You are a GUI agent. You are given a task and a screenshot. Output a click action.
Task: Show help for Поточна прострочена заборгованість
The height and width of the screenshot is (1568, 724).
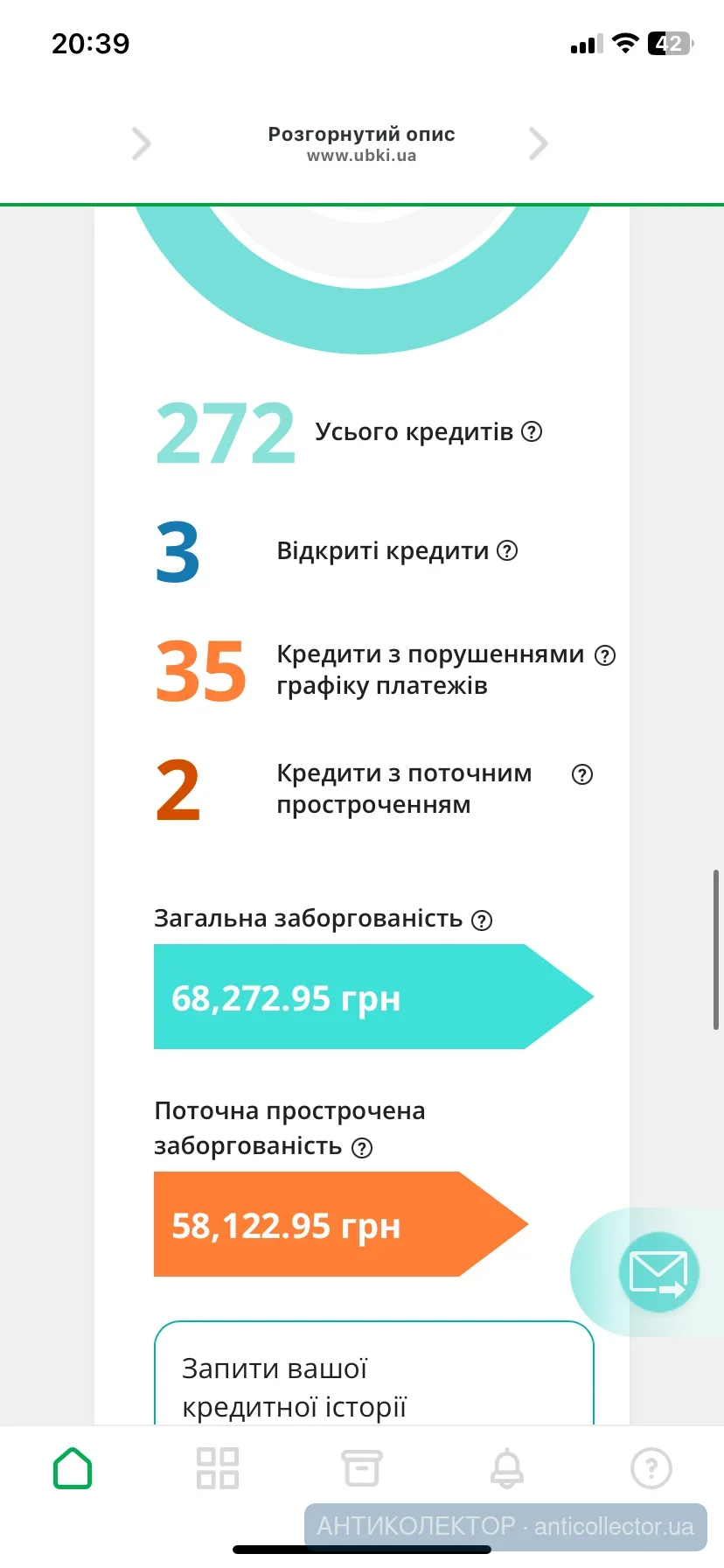click(x=362, y=1148)
